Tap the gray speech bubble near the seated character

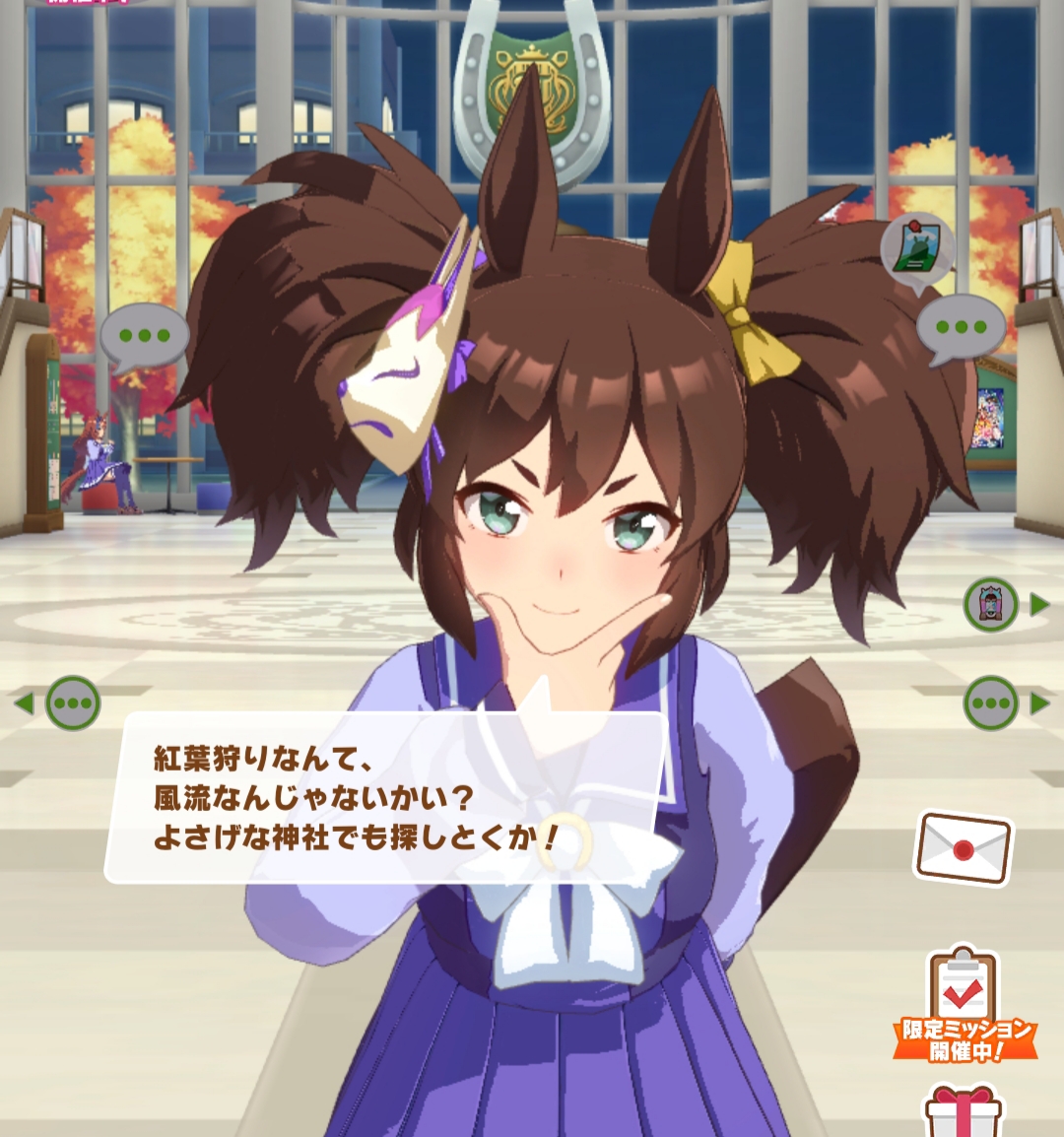(144, 336)
